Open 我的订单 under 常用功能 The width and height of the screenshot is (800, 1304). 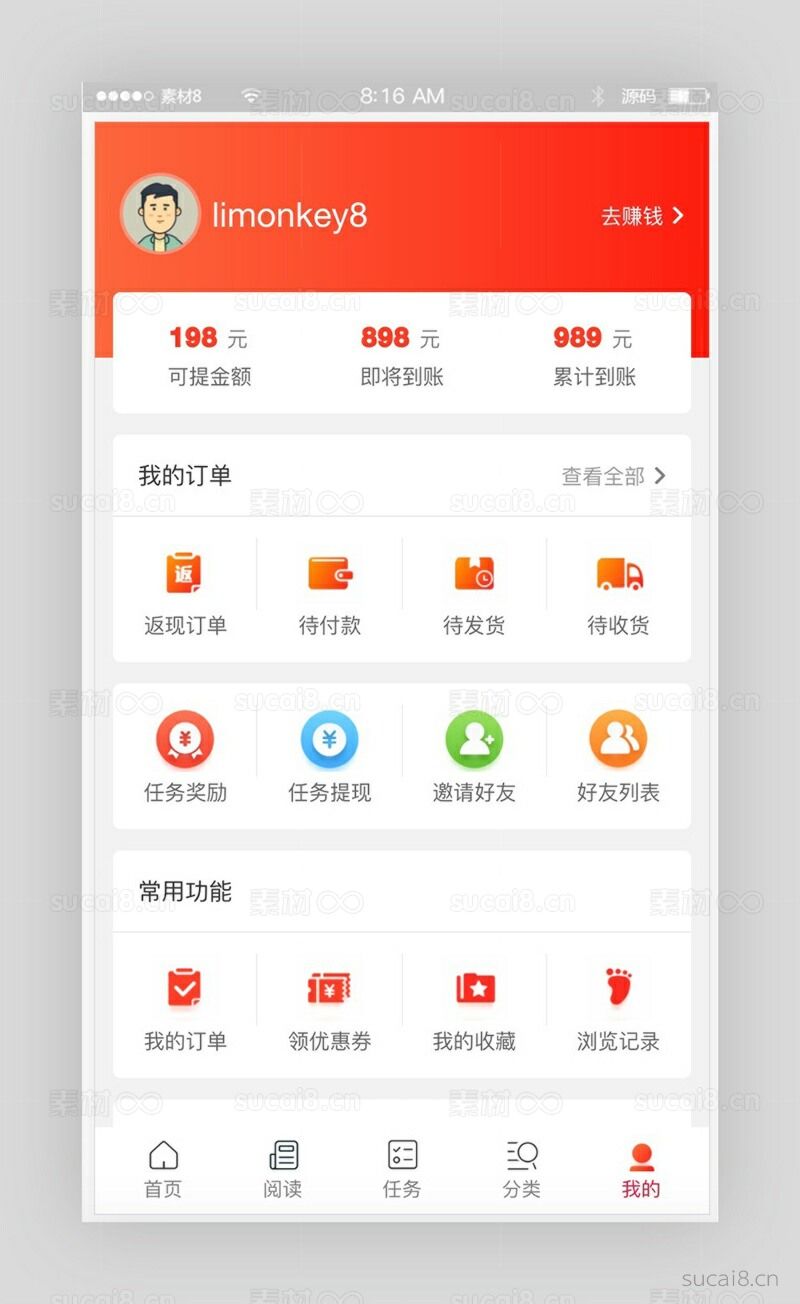[185, 1007]
